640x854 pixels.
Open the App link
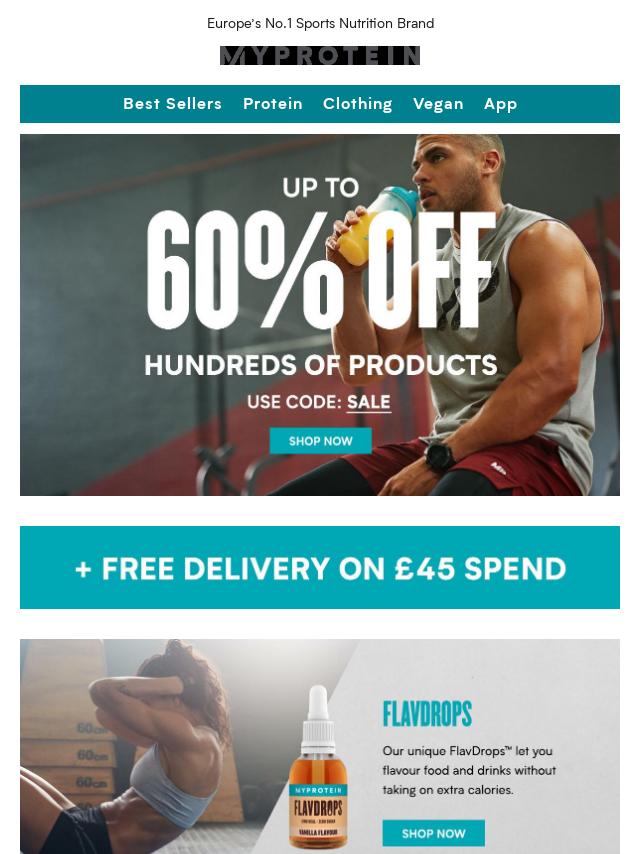[x=500, y=104]
